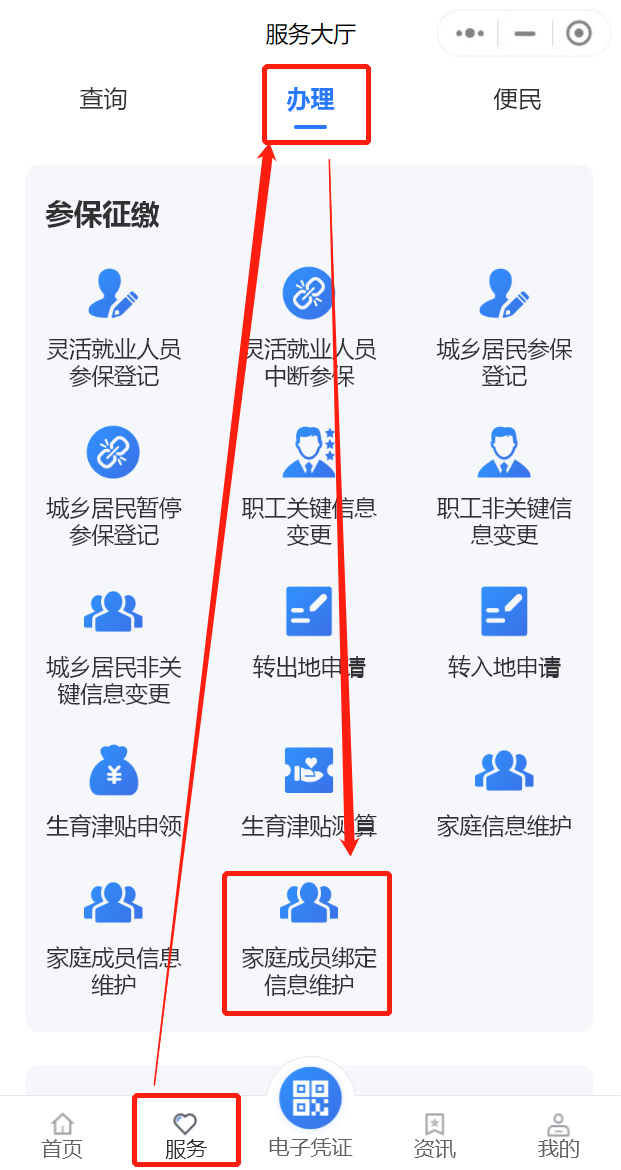
Task: Open 职工关键信息变更
Action: click(309, 486)
